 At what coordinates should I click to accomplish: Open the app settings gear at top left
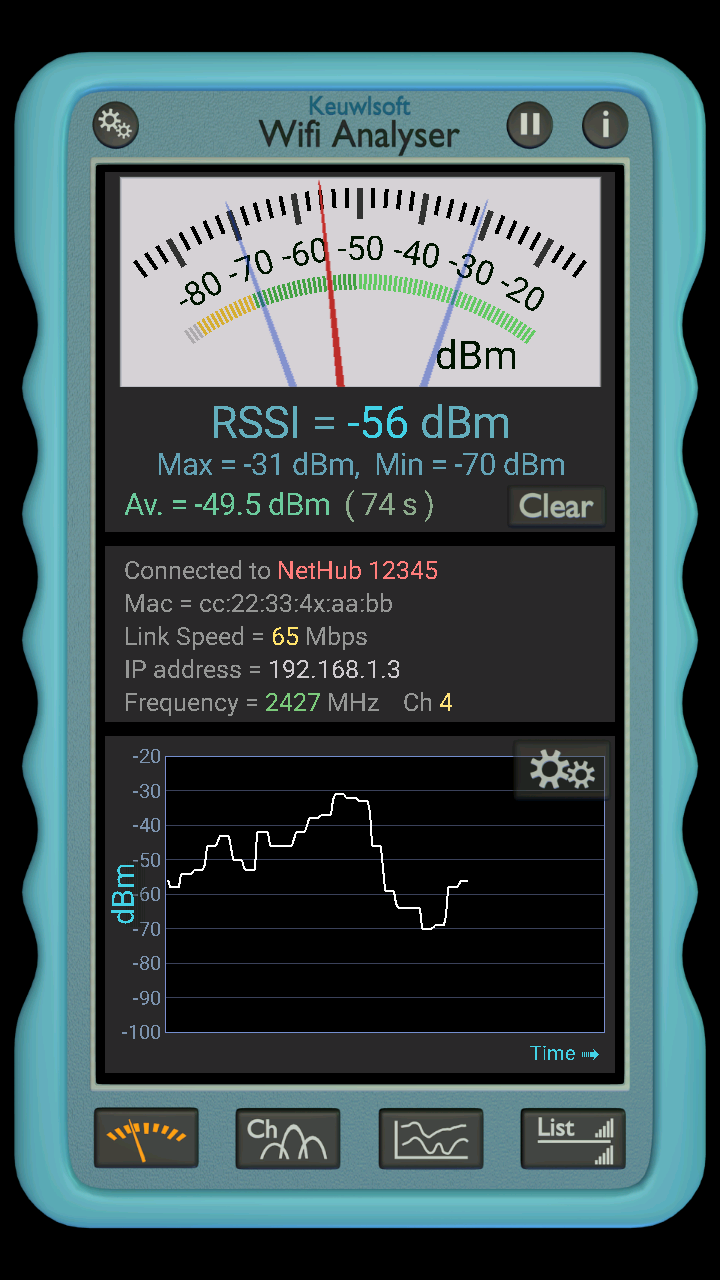[115, 124]
